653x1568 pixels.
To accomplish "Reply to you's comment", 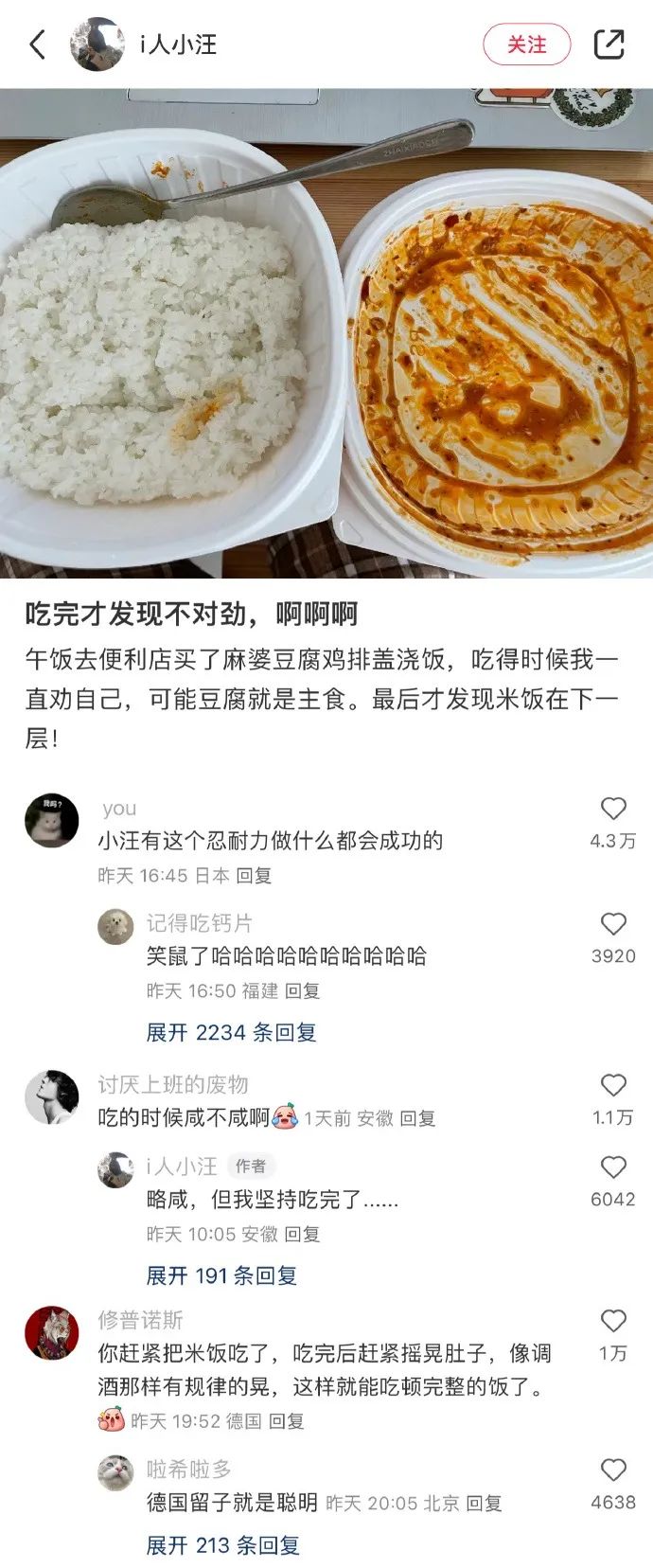I will 253,876.
